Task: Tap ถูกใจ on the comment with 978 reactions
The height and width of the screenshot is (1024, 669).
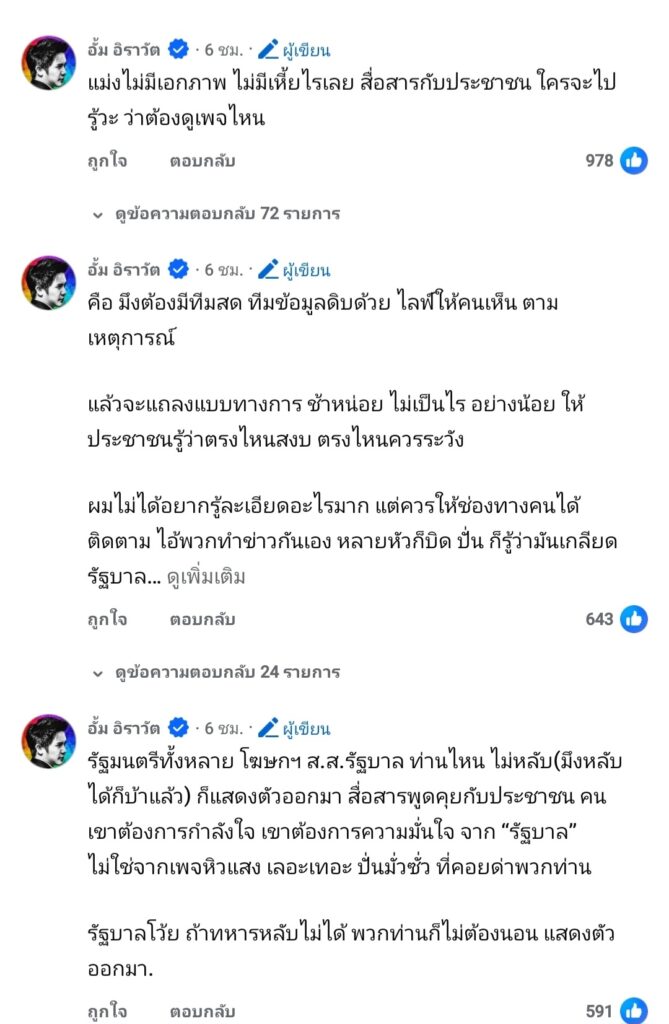Action: (107, 160)
